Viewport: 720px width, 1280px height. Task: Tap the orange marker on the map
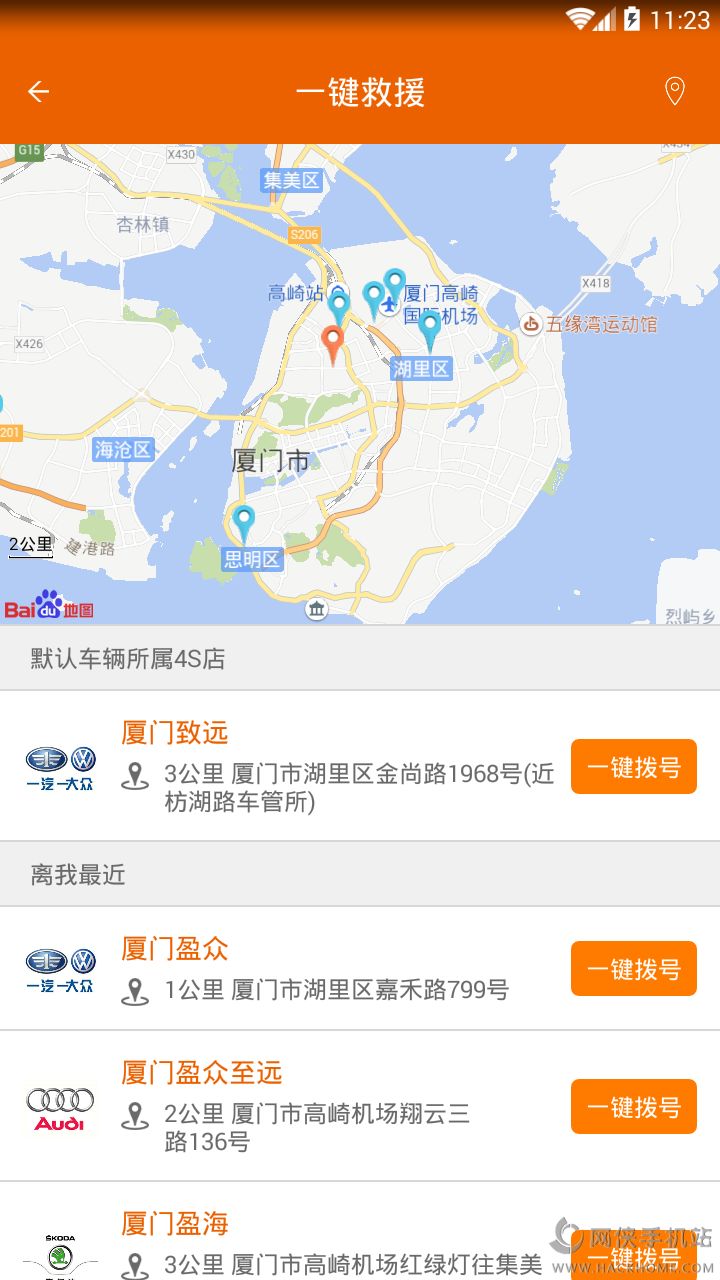point(333,344)
